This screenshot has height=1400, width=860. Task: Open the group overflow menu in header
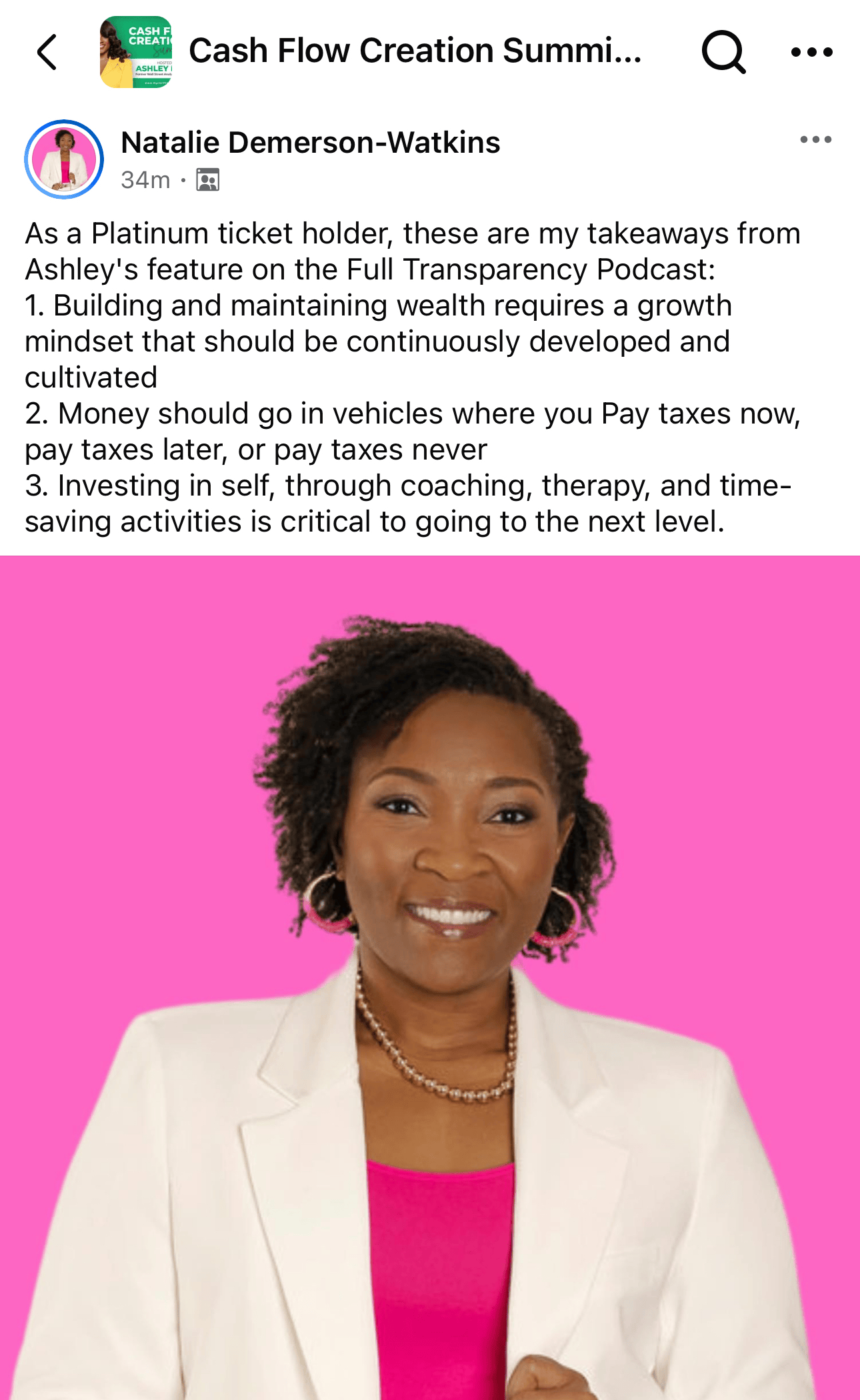[x=811, y=52]
